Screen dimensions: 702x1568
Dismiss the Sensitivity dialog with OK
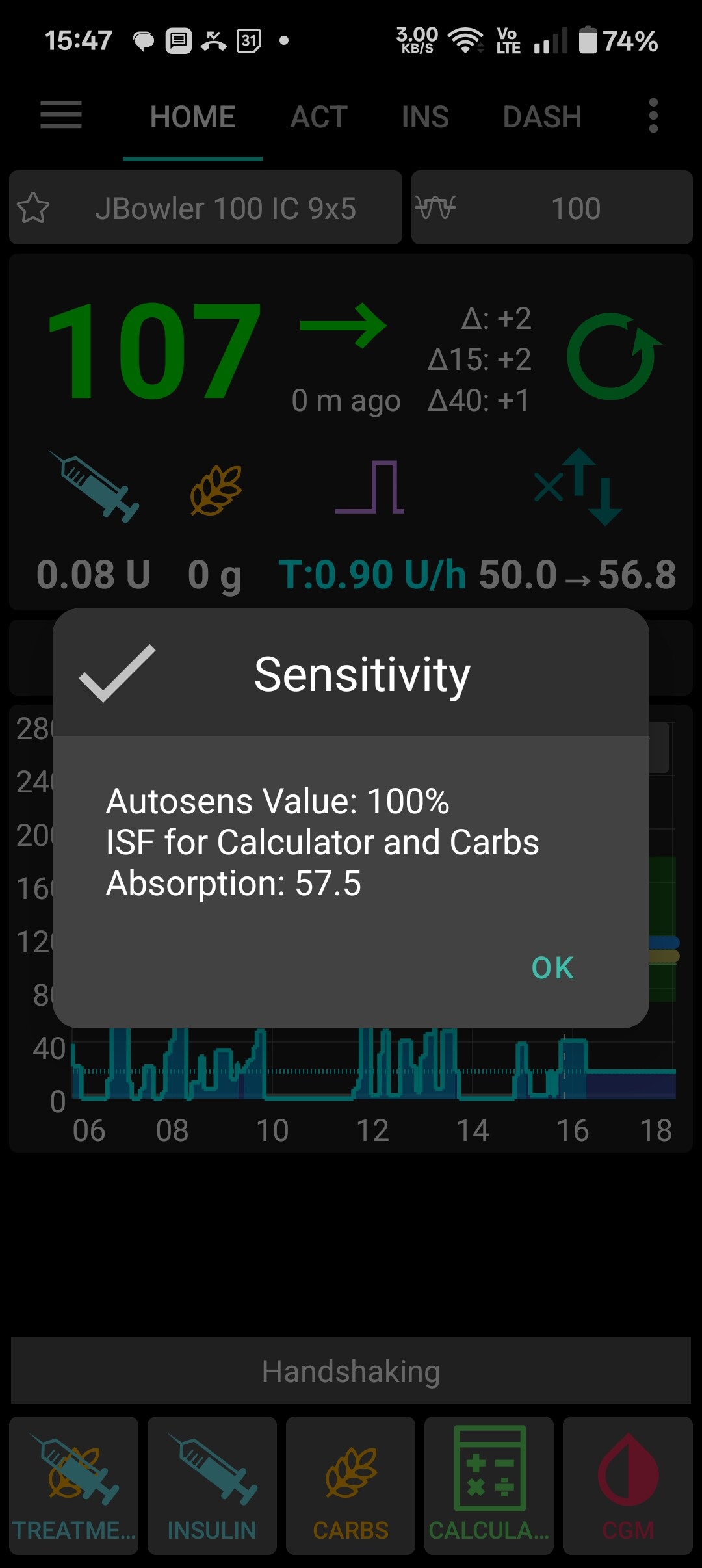(552, 967)
